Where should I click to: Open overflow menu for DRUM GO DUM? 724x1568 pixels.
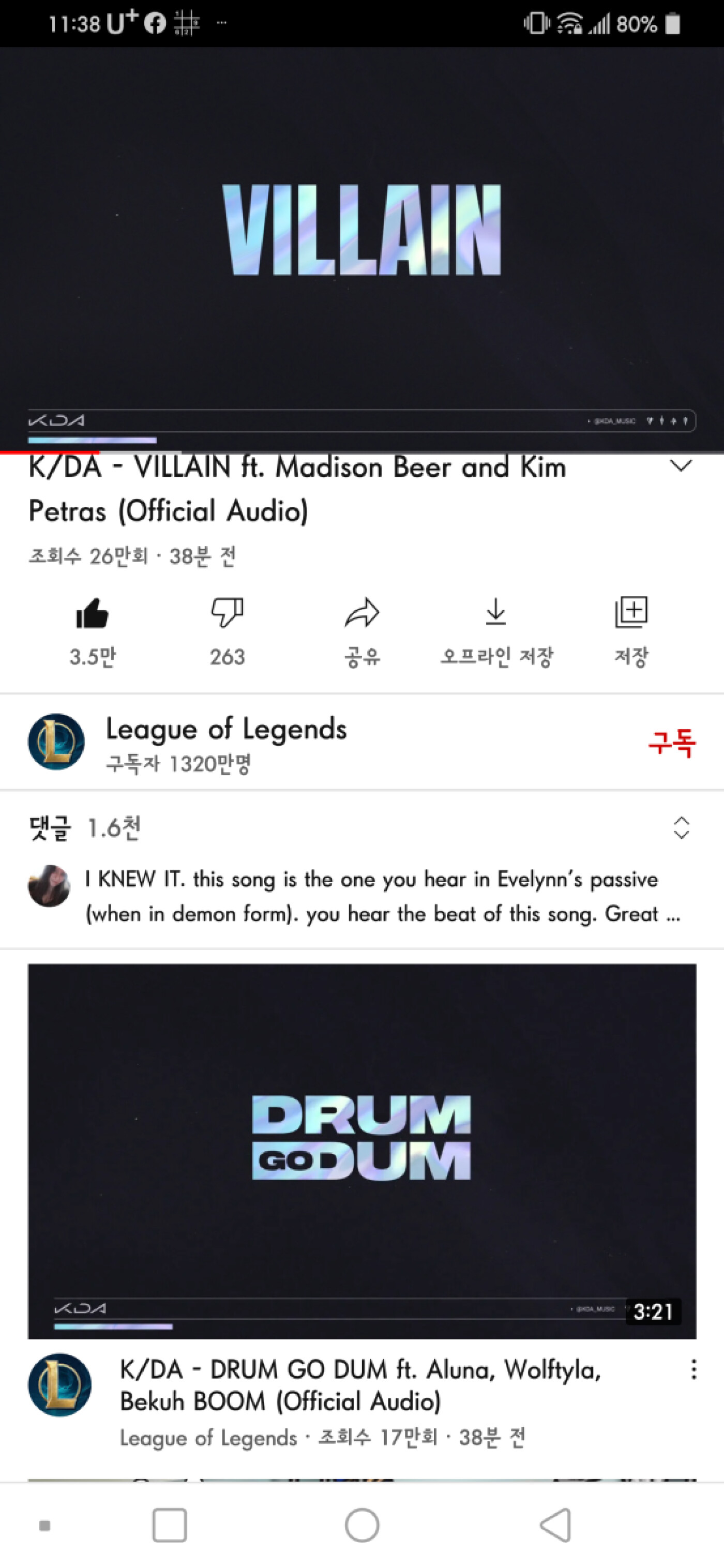click(x=693, y=1369)
